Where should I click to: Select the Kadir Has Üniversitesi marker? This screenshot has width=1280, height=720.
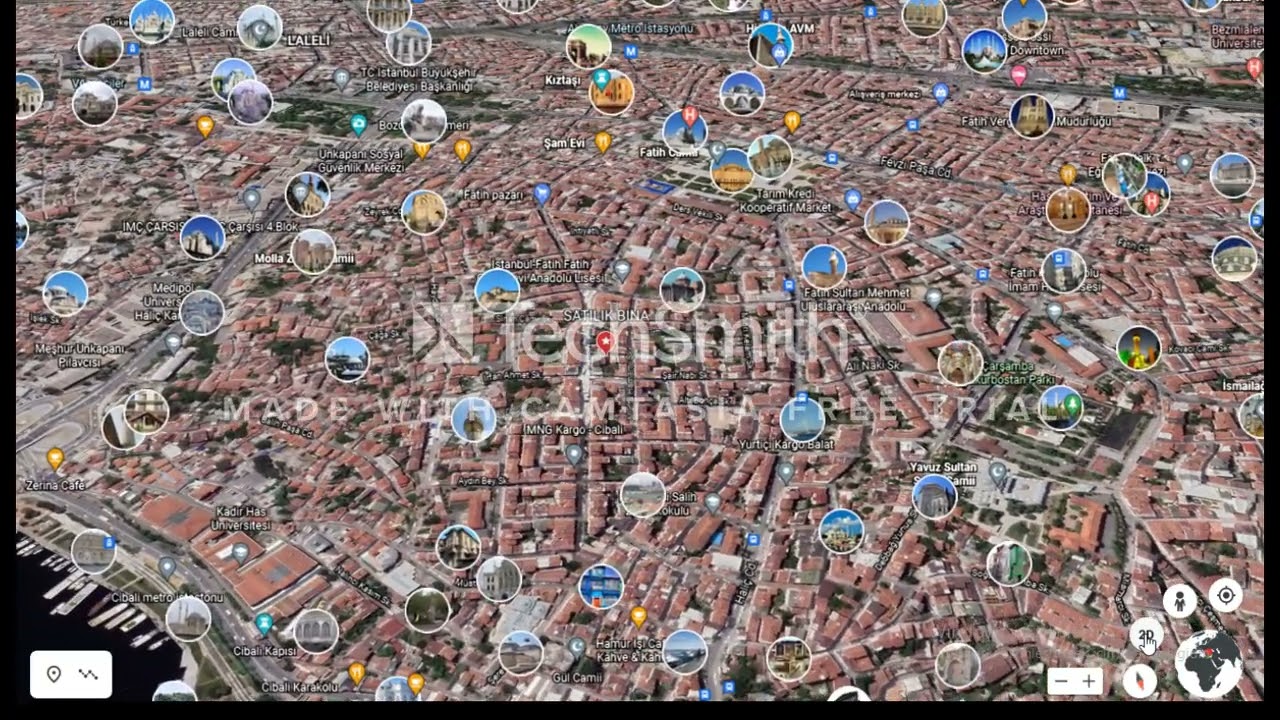240,551
